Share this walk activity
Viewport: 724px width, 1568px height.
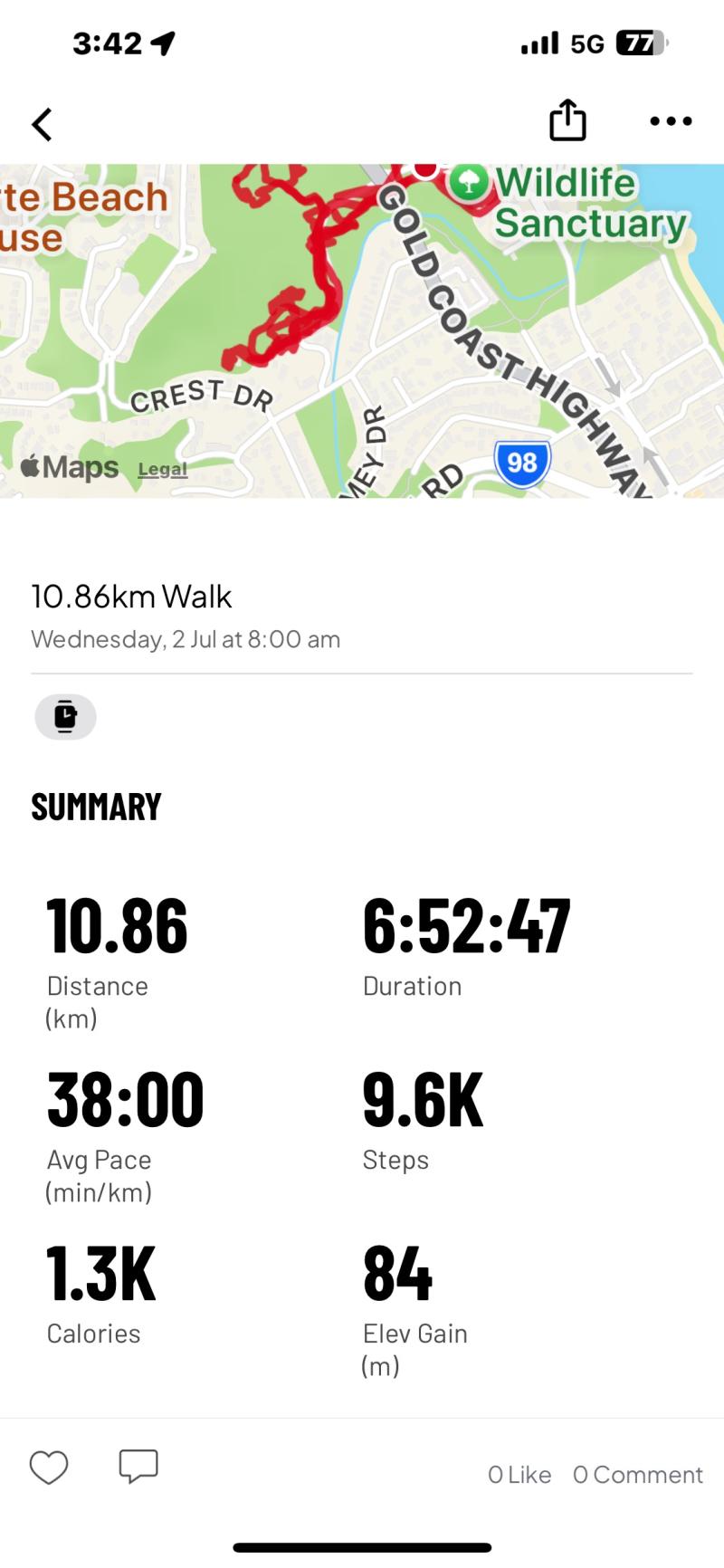567,120
